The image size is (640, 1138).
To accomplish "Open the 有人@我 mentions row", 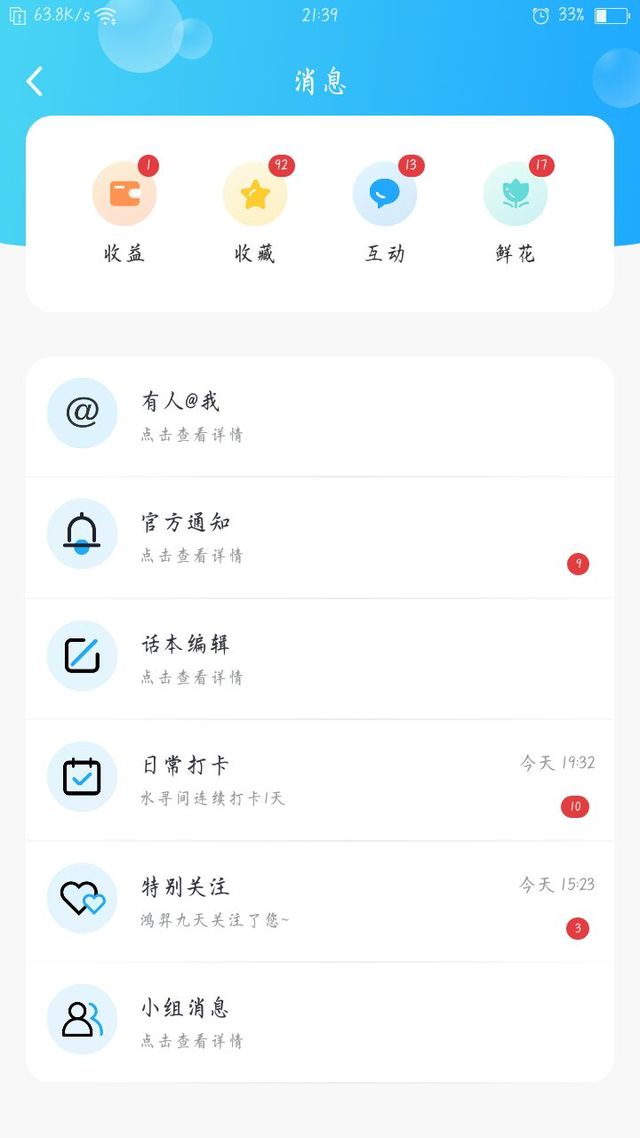I will tap(320, 415).
